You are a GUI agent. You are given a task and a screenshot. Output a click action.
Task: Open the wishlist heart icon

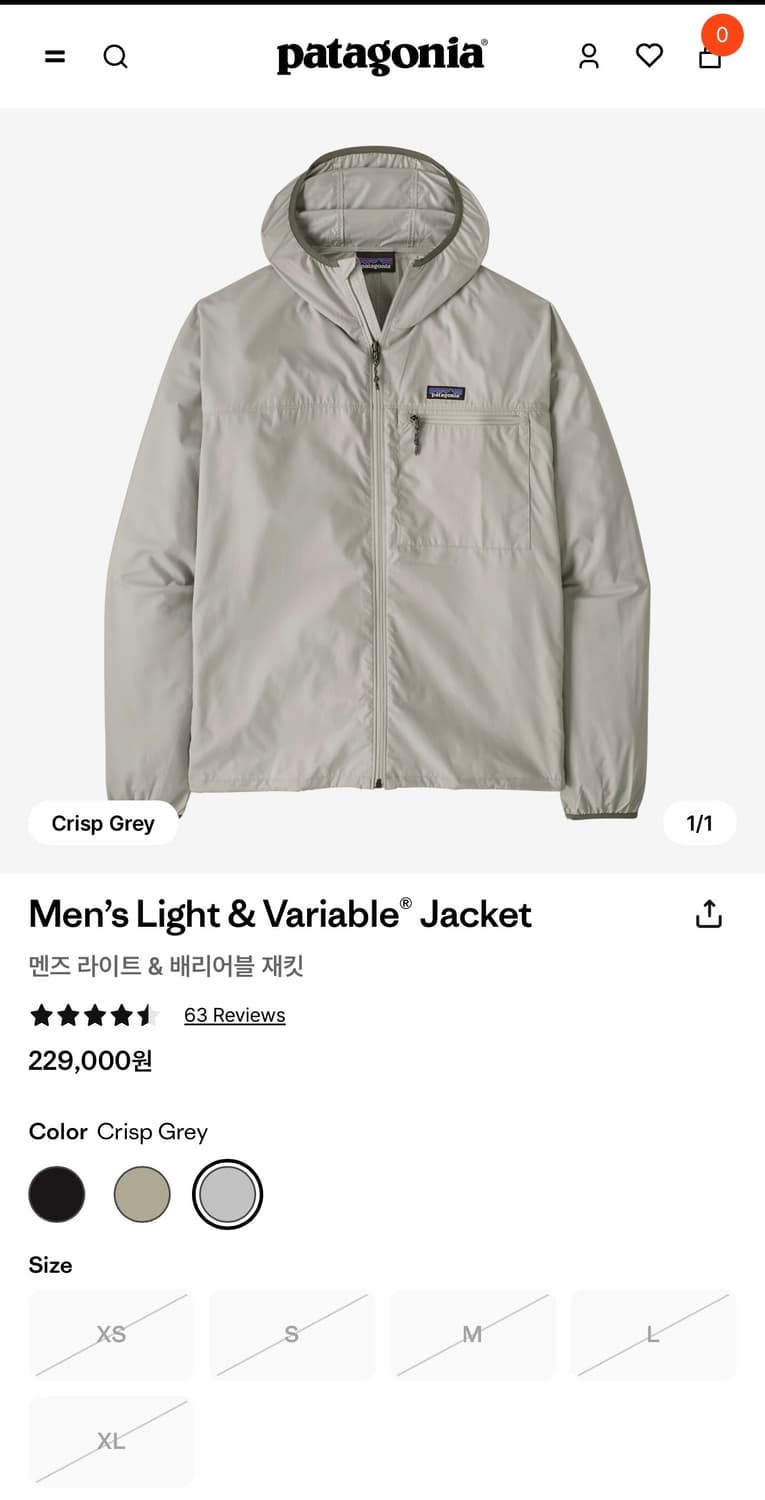(x=649, y=56)
